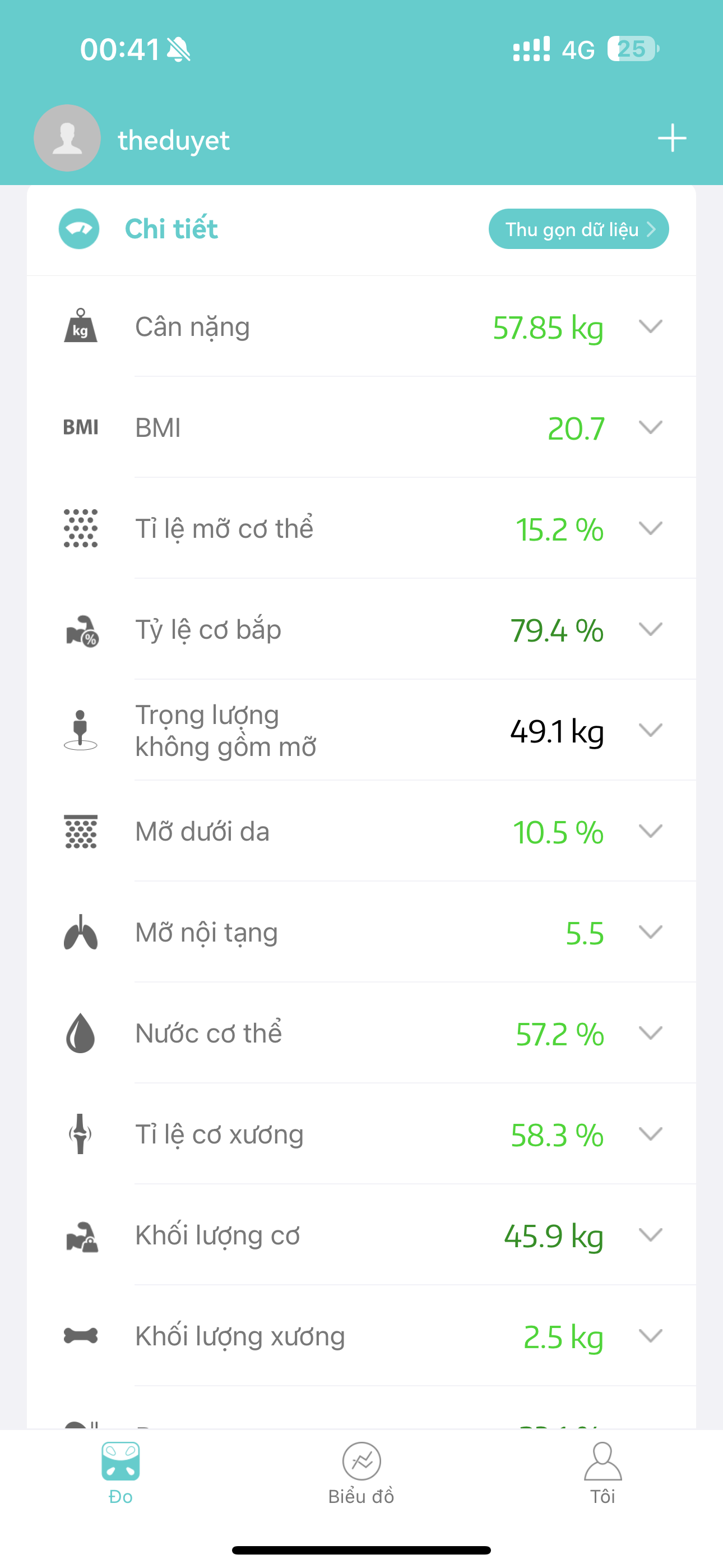Select the body fat dots icon

pyautogui.click(x=80, y=528)
